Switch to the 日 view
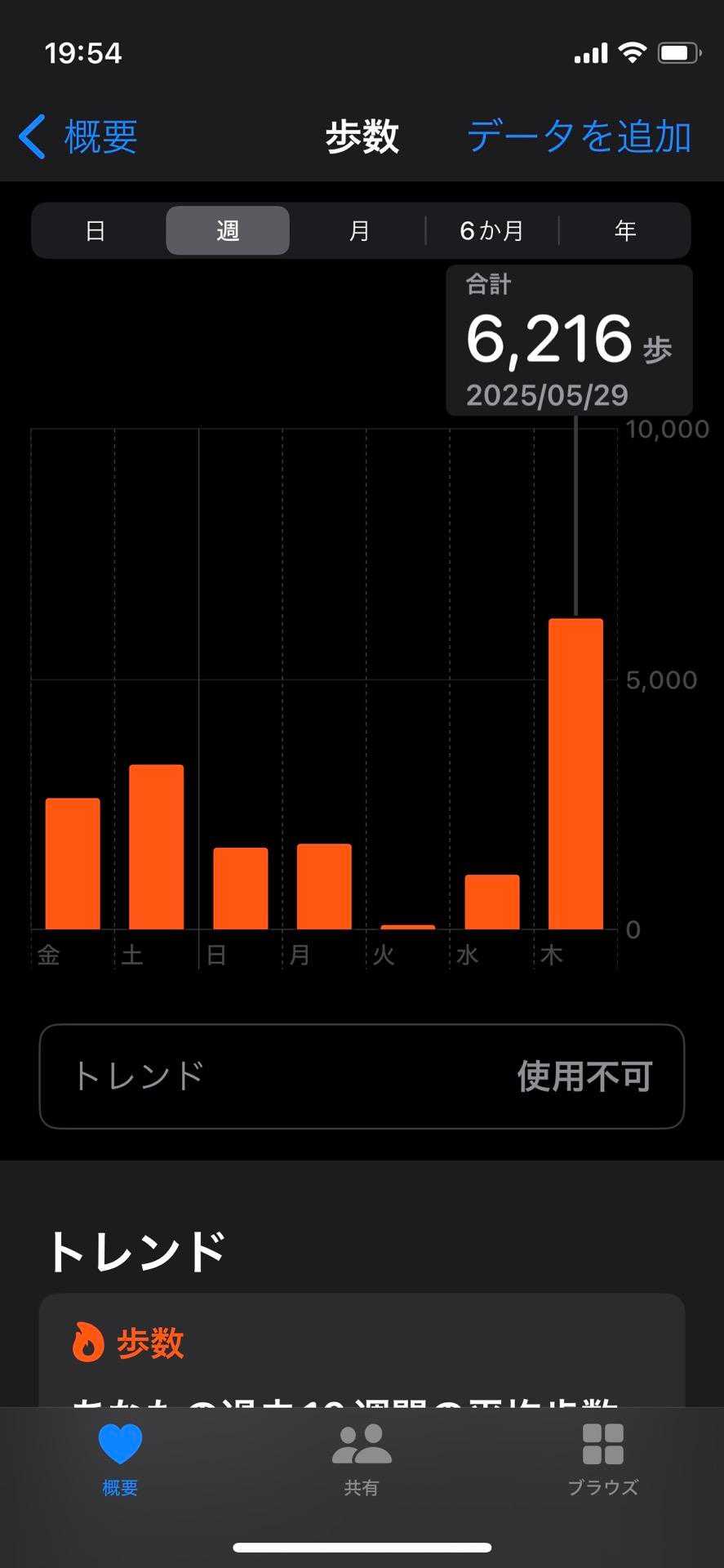This screenshot has height=1568, width=724. pos(95,231)
